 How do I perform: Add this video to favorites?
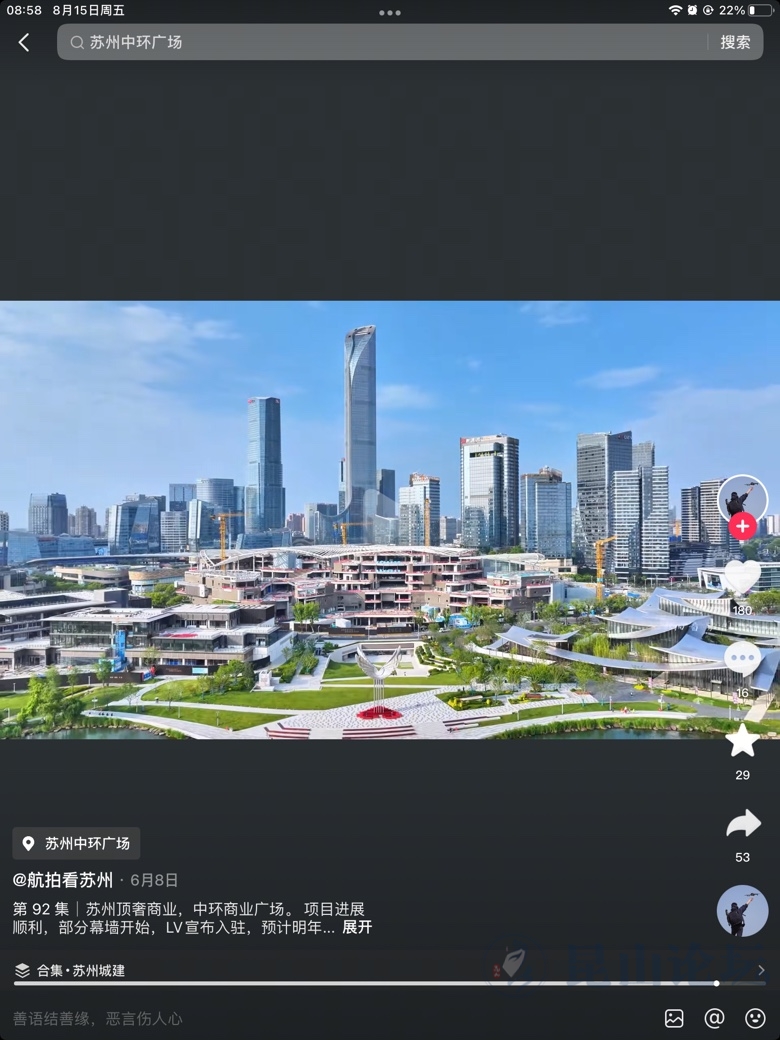coord(742,742)
